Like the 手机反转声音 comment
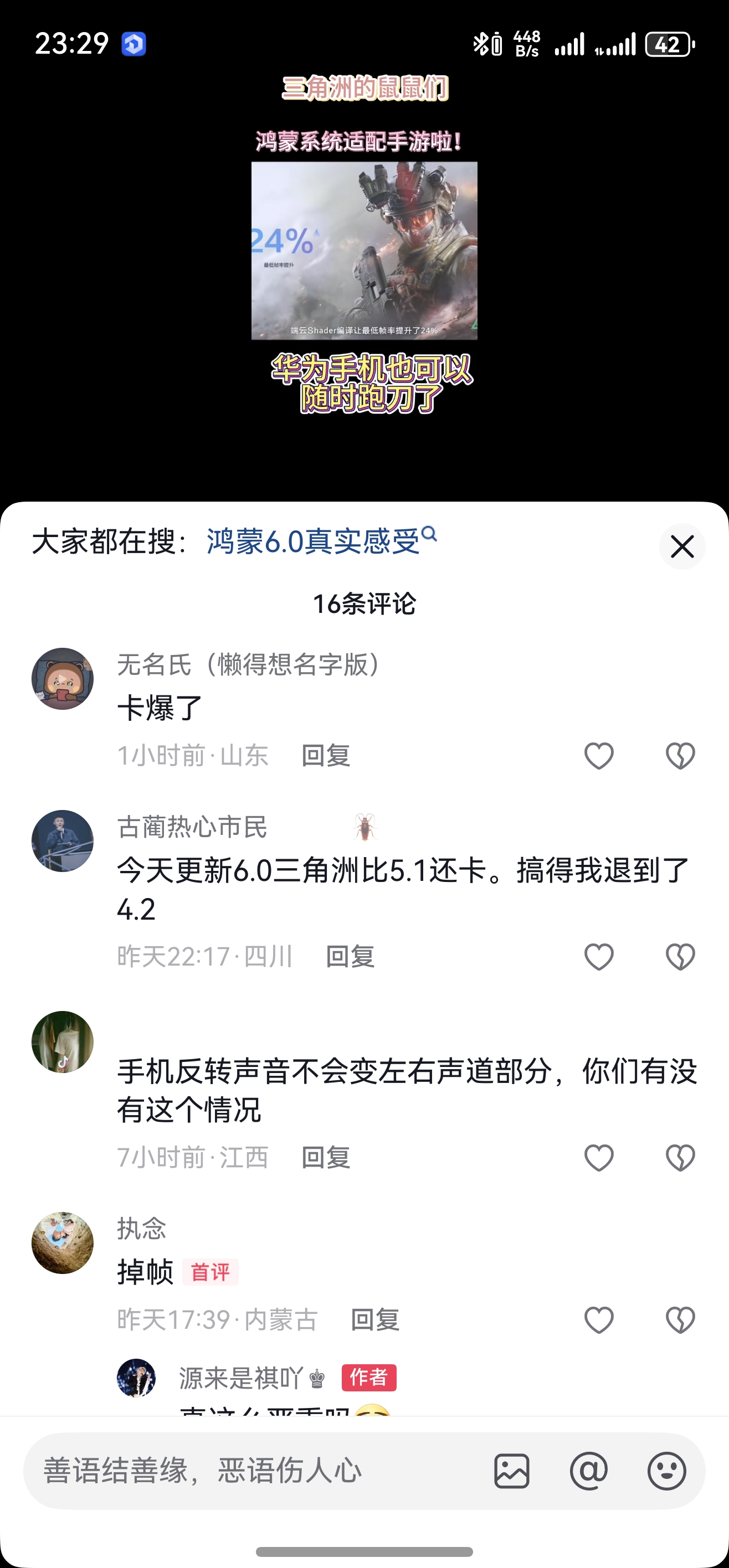The height and width of the screenshot is (1568, 729). (599, 1157)
